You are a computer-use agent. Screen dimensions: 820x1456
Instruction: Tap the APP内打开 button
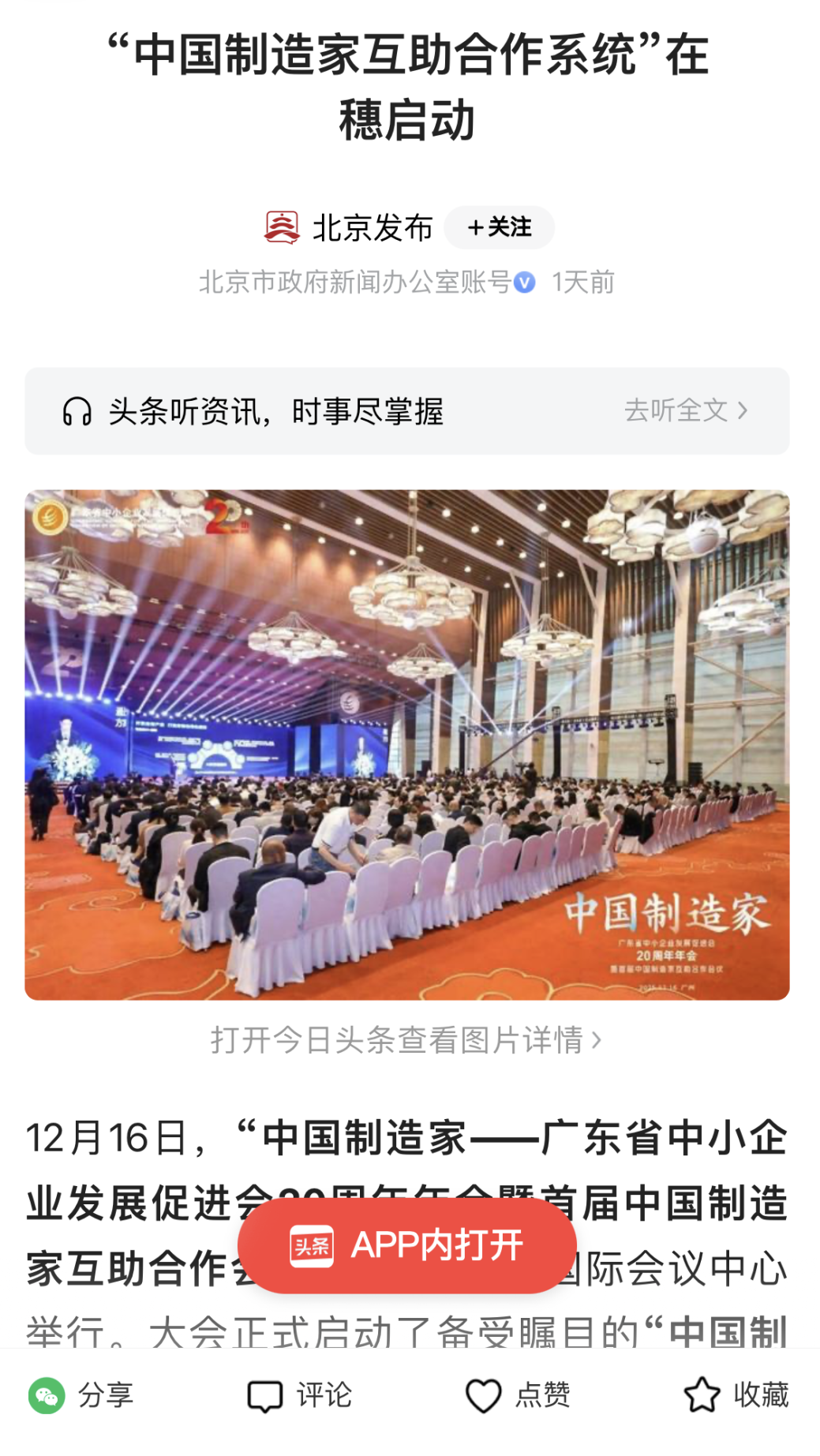(406, 1245)
